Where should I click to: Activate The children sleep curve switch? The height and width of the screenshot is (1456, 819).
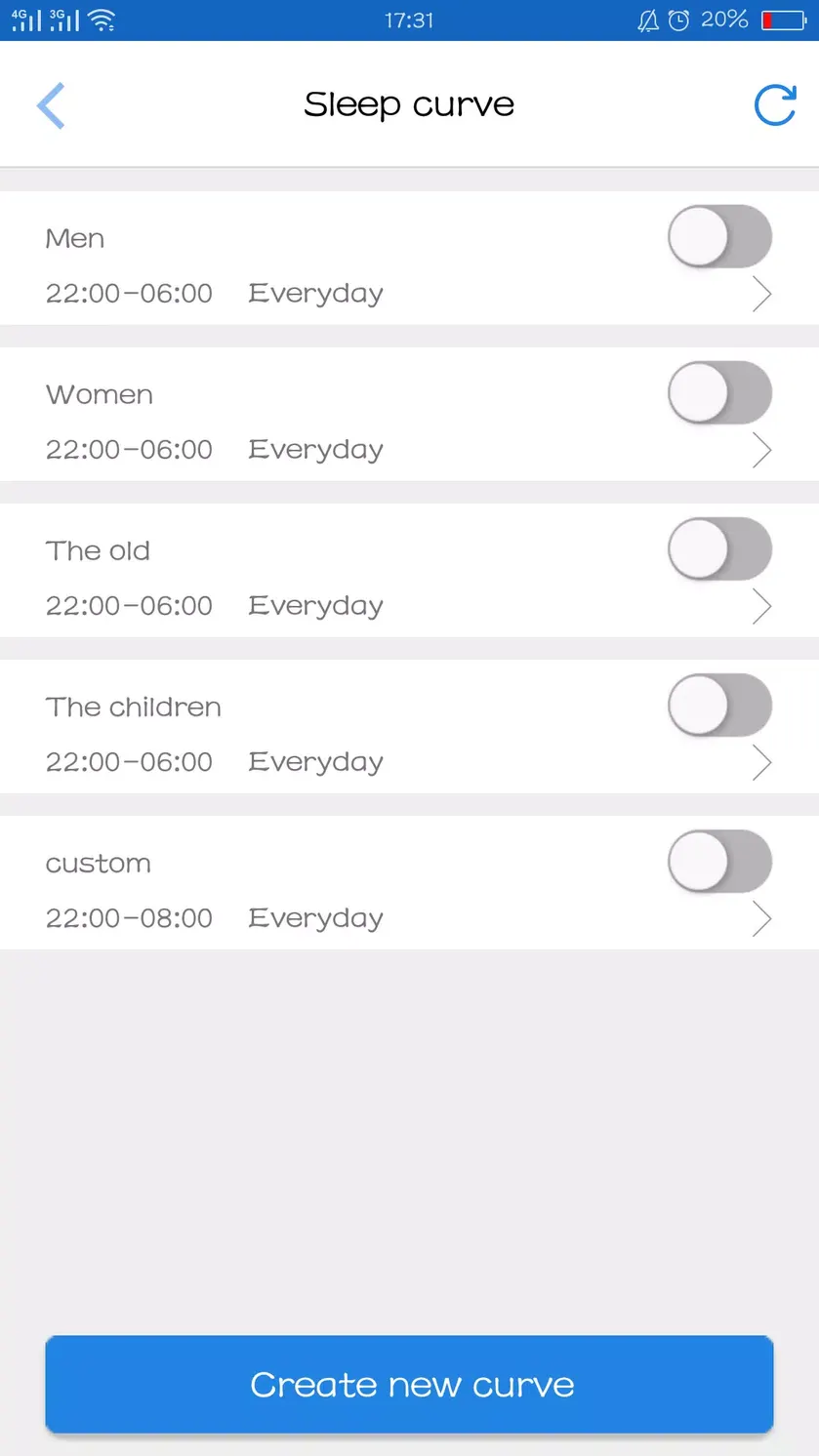point(720,705)
